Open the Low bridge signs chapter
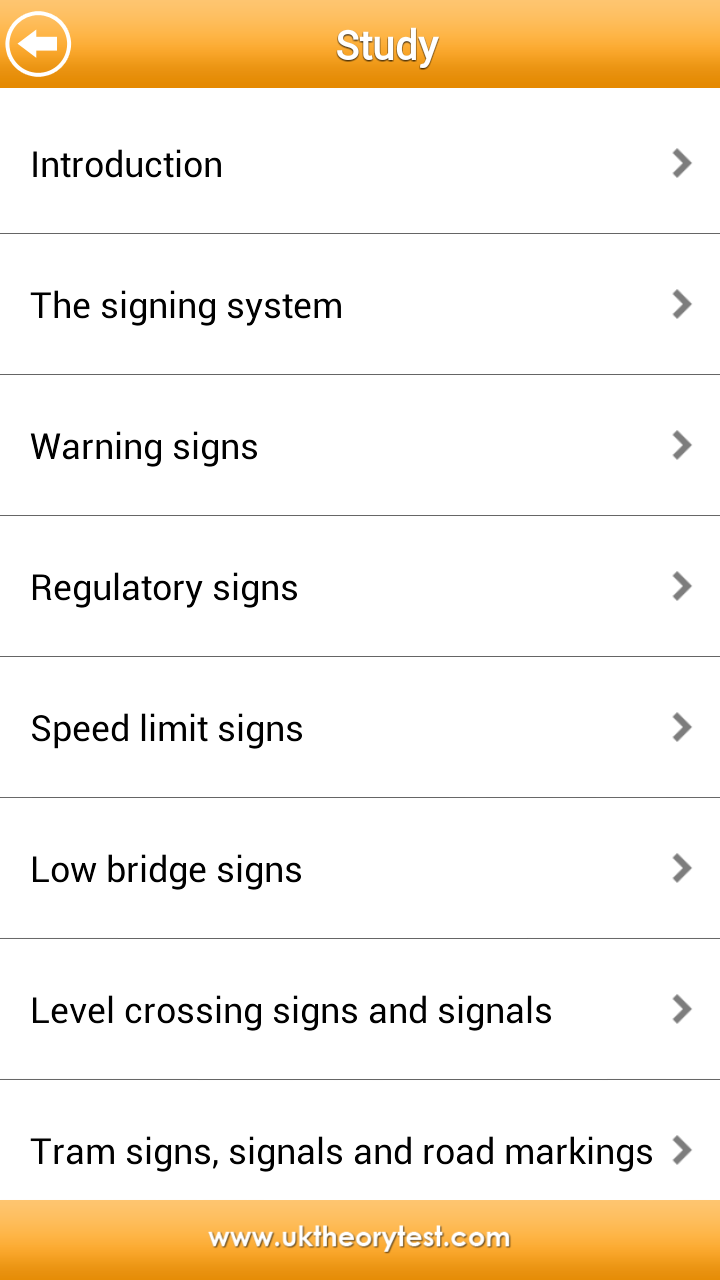This screenshot has height=1280, width=720. click(x=300, y=868)
